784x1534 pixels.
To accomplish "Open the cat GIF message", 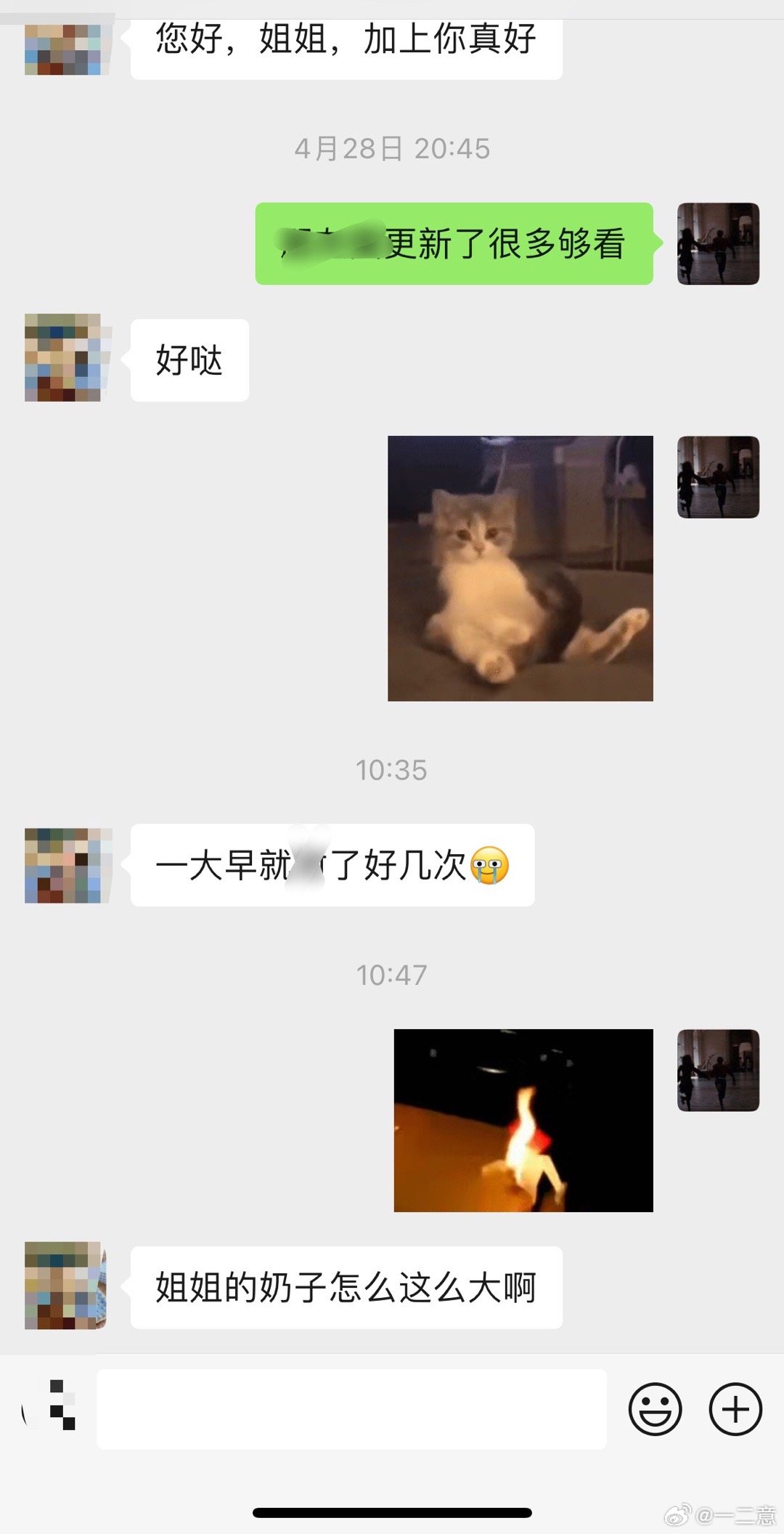I will (x=520, y=568).
